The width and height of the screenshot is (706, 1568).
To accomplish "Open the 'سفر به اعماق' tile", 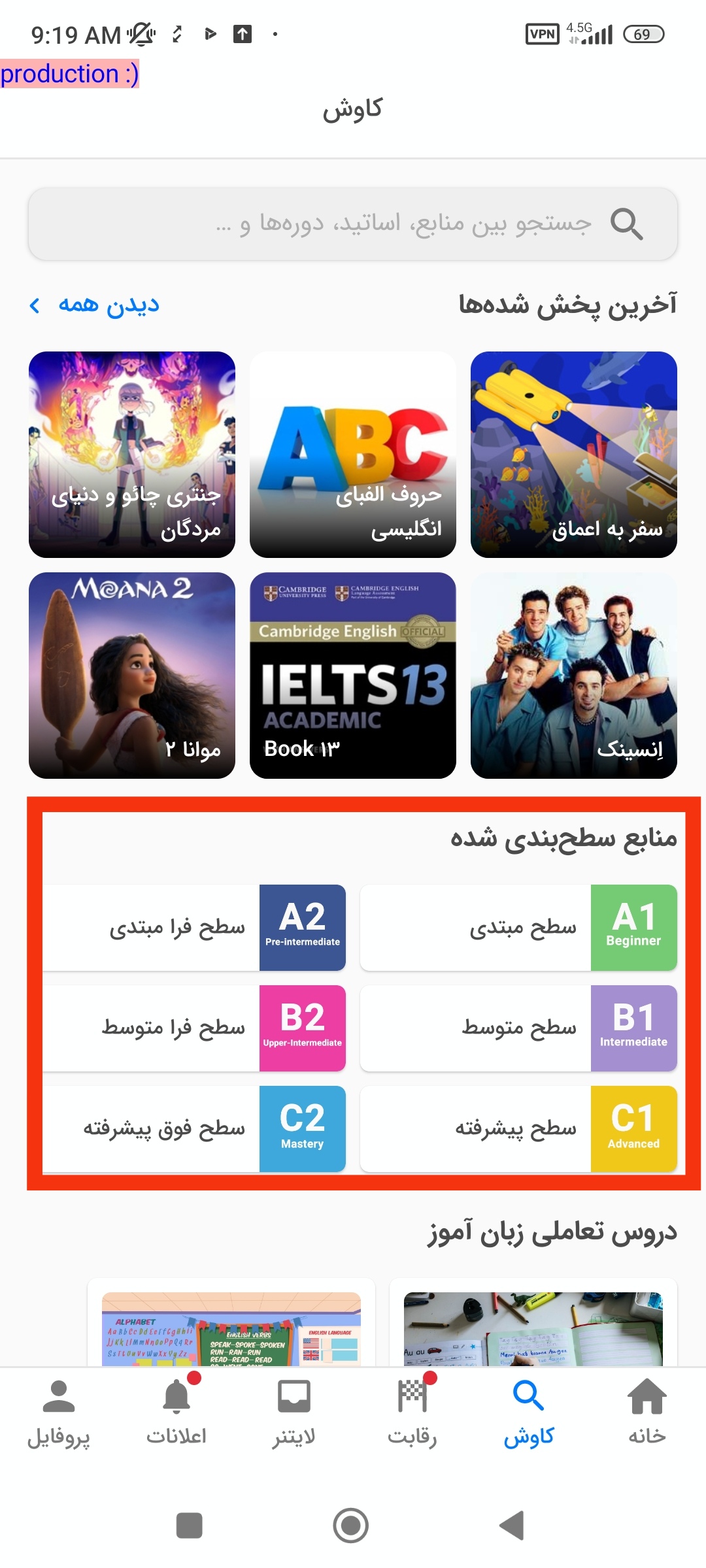I will click(574, 455).
